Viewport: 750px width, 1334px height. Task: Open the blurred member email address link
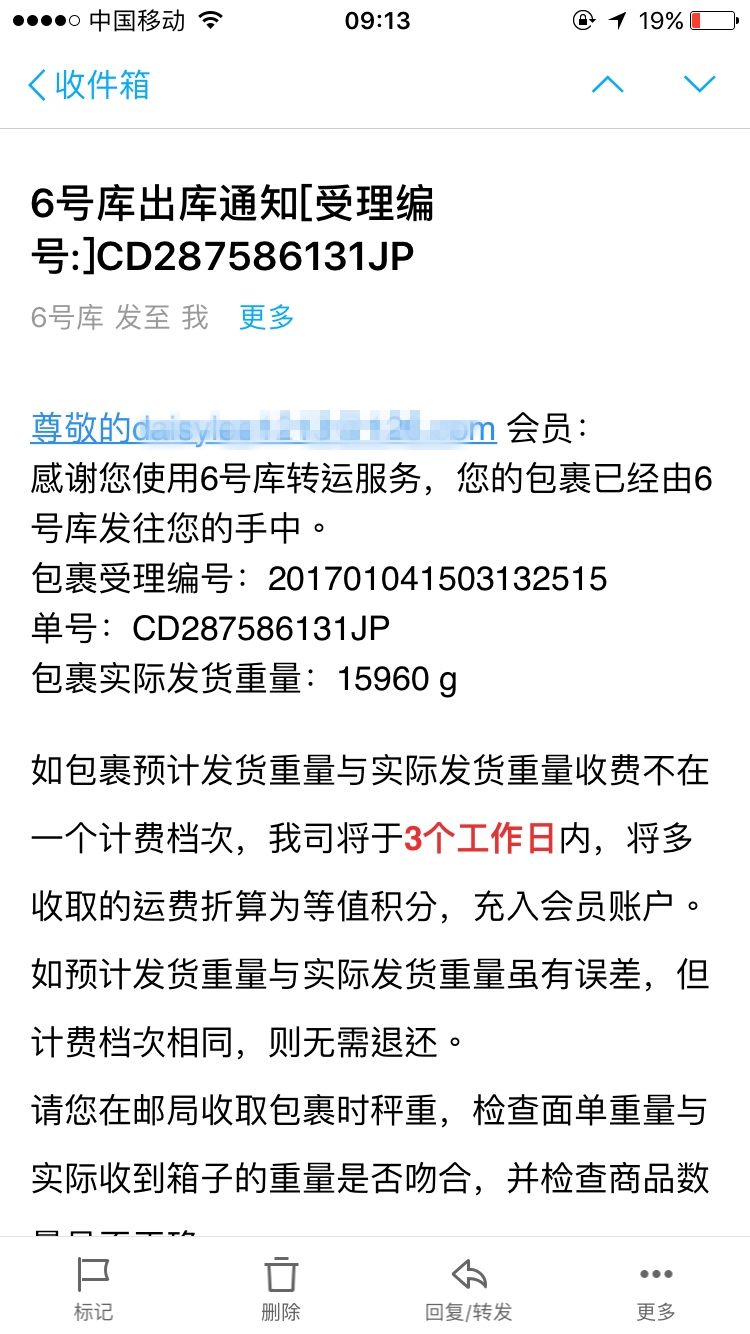click(x=263, y=428)
